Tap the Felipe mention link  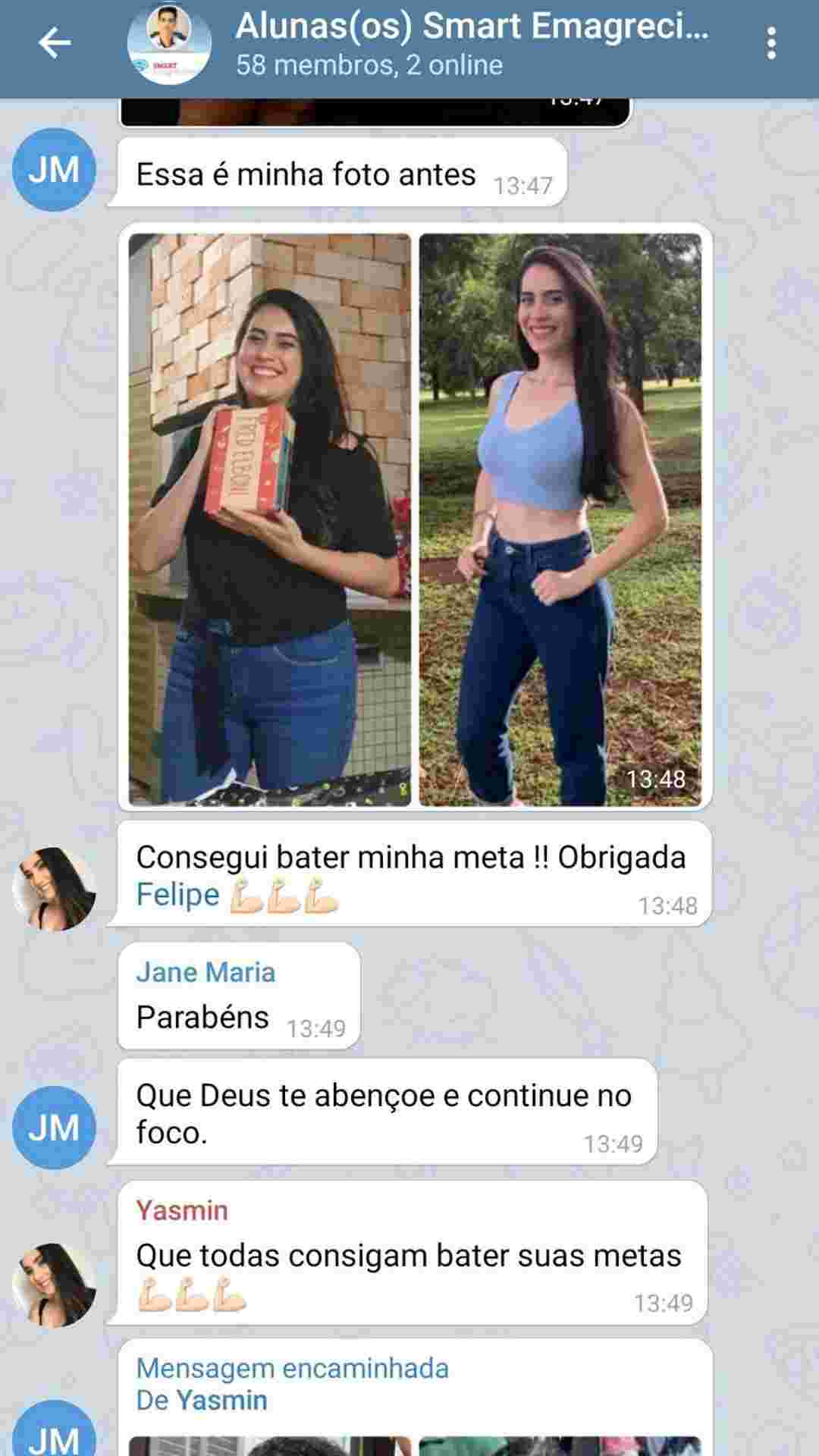(177, 895)
